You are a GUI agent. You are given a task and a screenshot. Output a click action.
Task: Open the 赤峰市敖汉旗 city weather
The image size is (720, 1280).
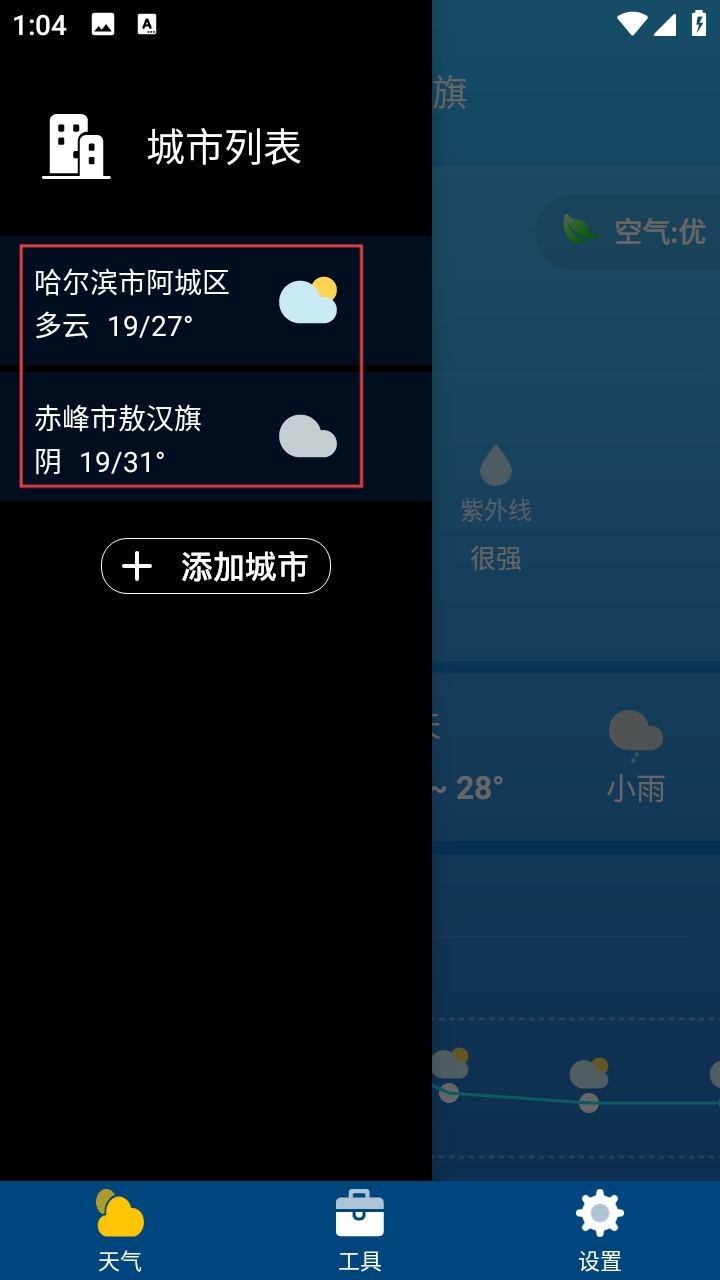point(190,437)
